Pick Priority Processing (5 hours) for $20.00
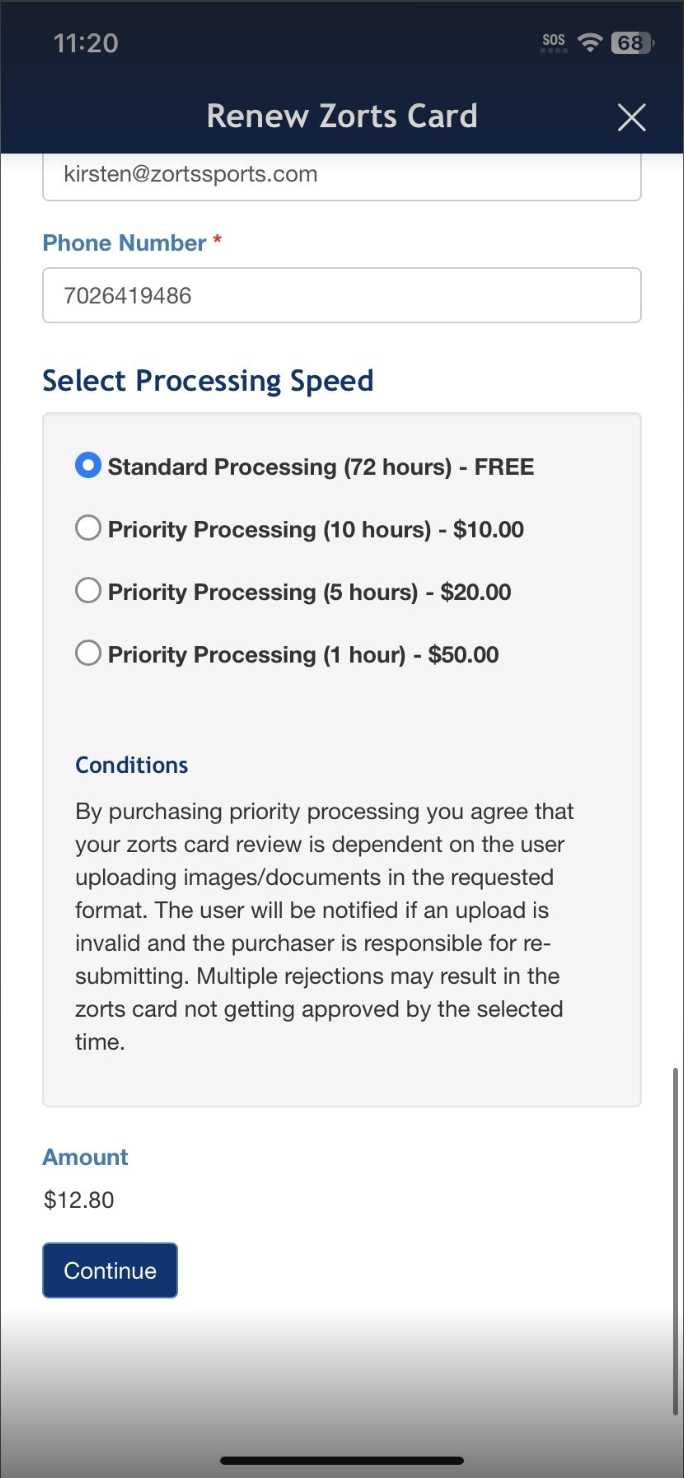The width and height of the screenshot is (684, 1478). tap(89, 591)
